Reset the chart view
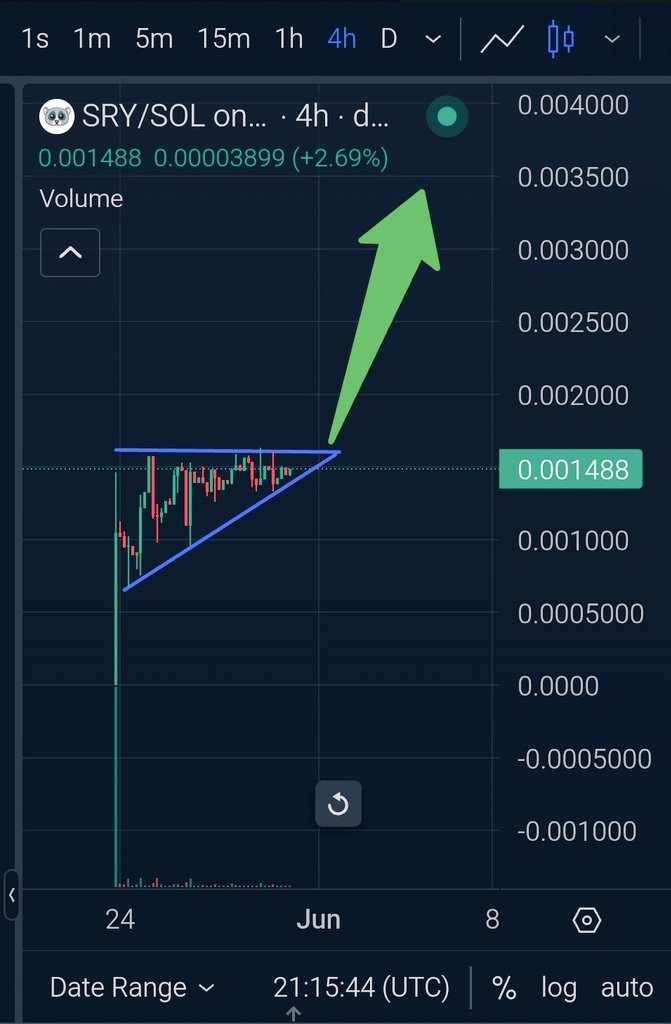Image resolution: width=671 pixels, height=1024 pixels. click(x=338, y=804)
